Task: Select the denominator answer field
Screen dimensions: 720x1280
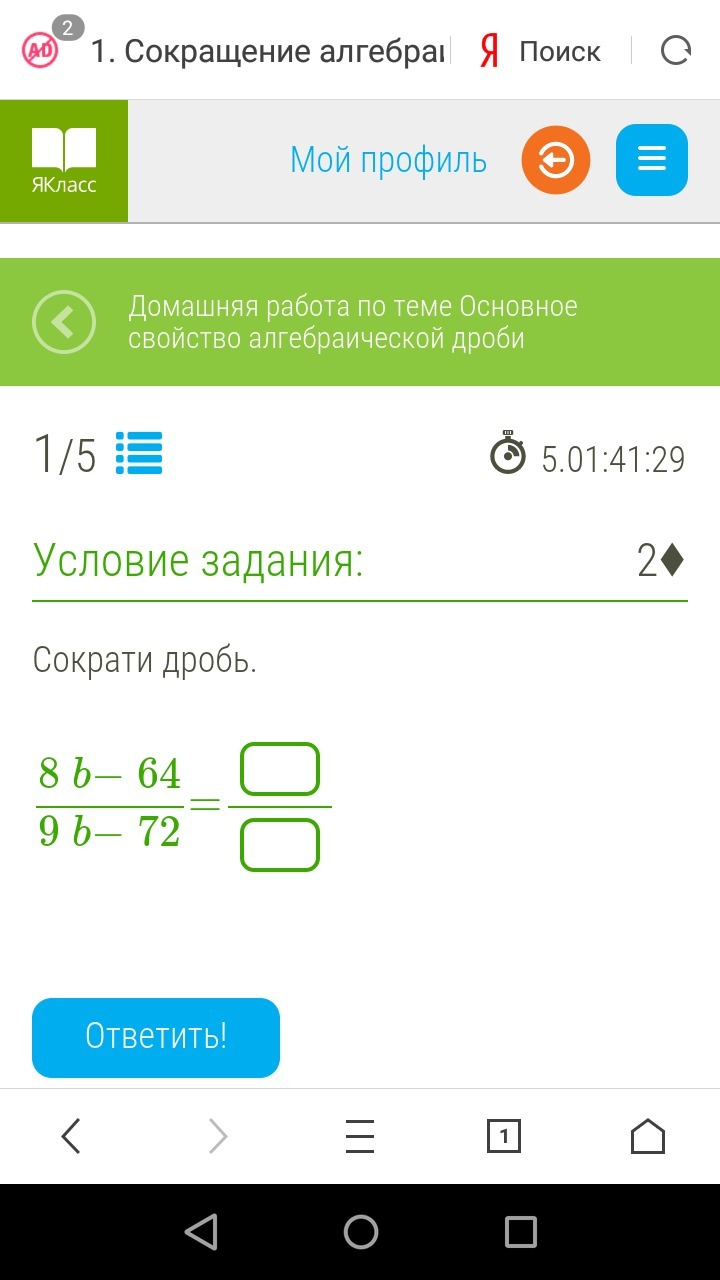Action: pyautogui.click(x=280, y=845)
